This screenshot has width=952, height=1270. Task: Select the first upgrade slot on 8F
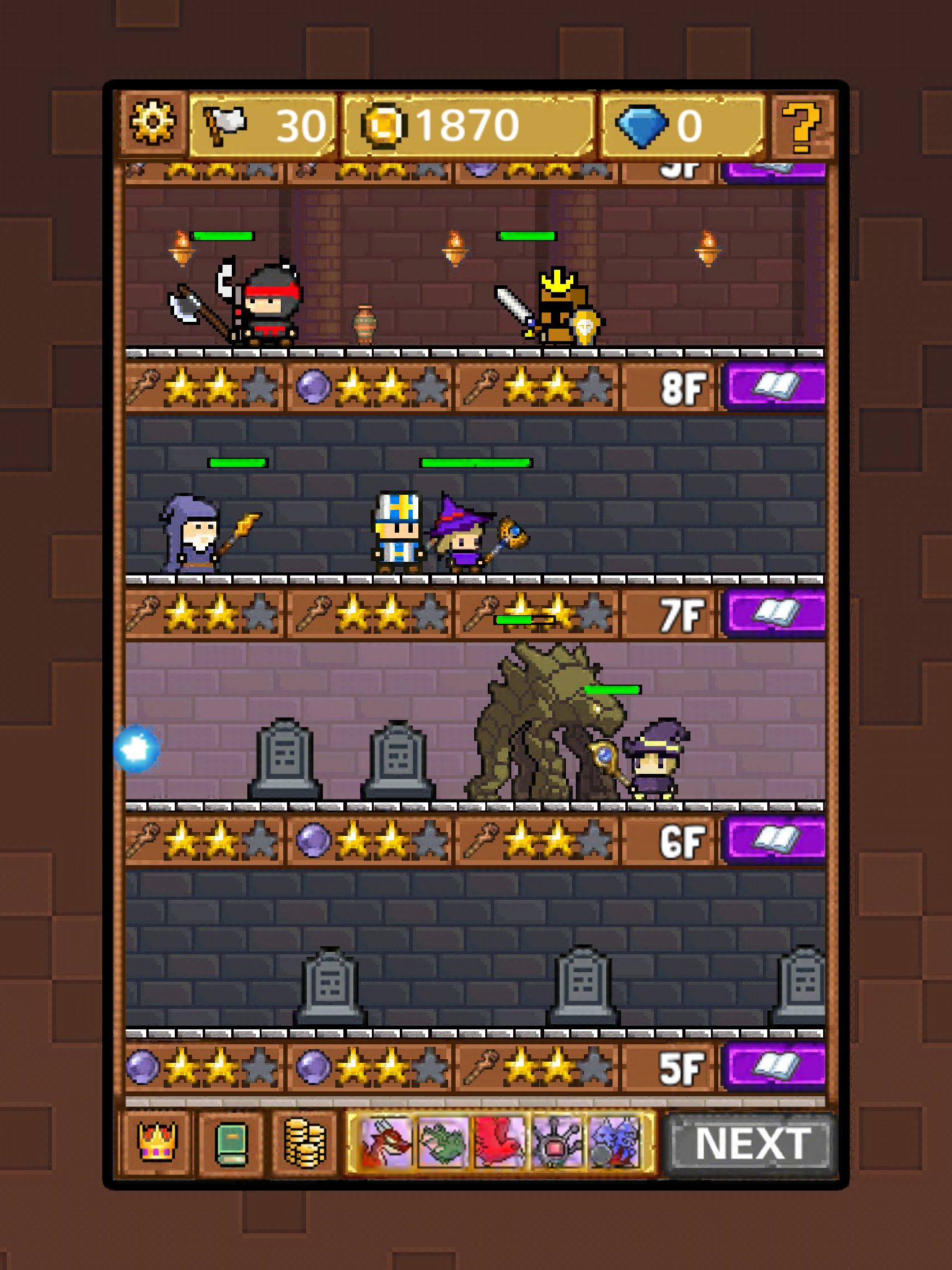point(203,388)
